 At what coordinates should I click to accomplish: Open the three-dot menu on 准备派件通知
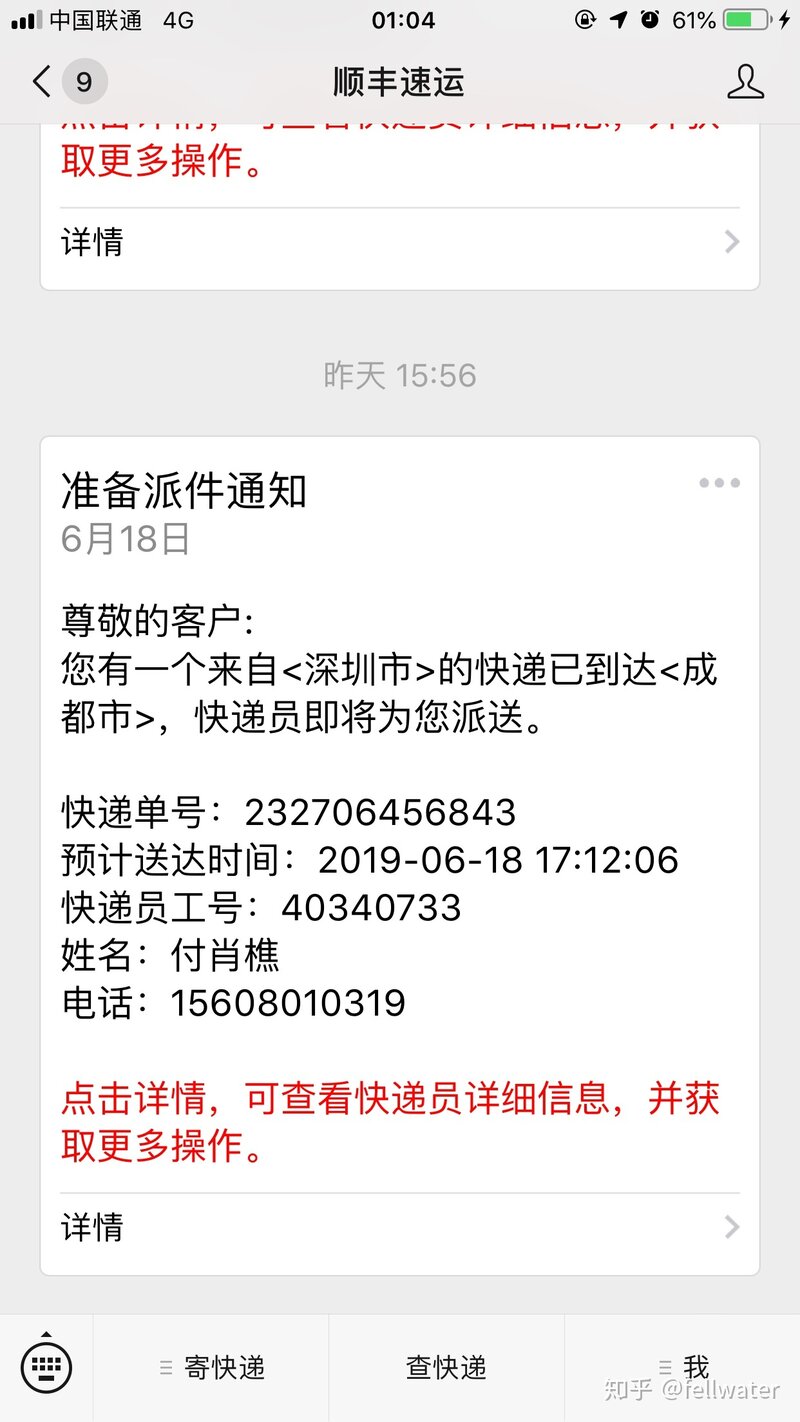pyautogui.click(x=719, y=484)
